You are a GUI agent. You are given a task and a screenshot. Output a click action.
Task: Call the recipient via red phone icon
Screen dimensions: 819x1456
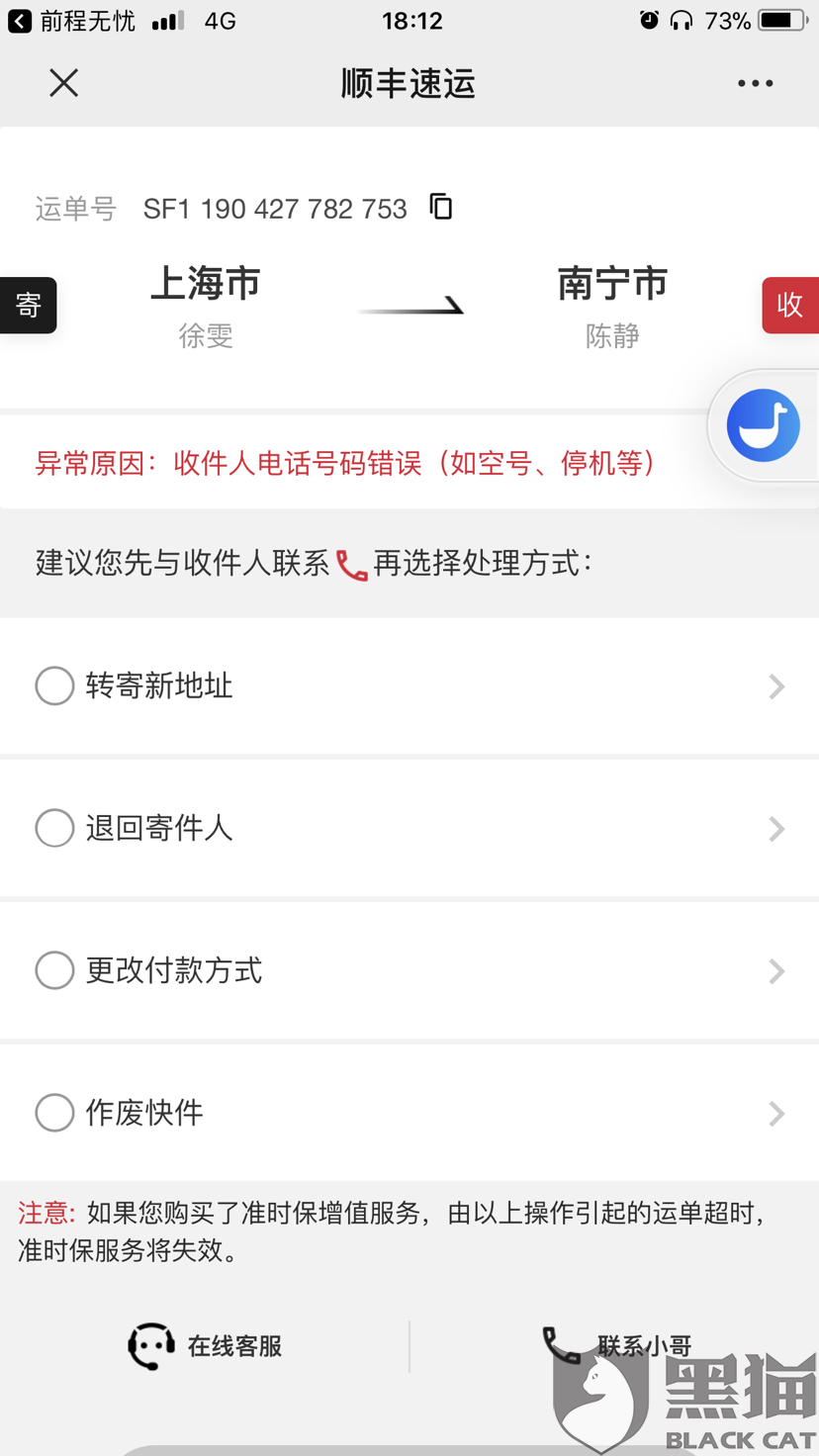[x=351, y=565]
